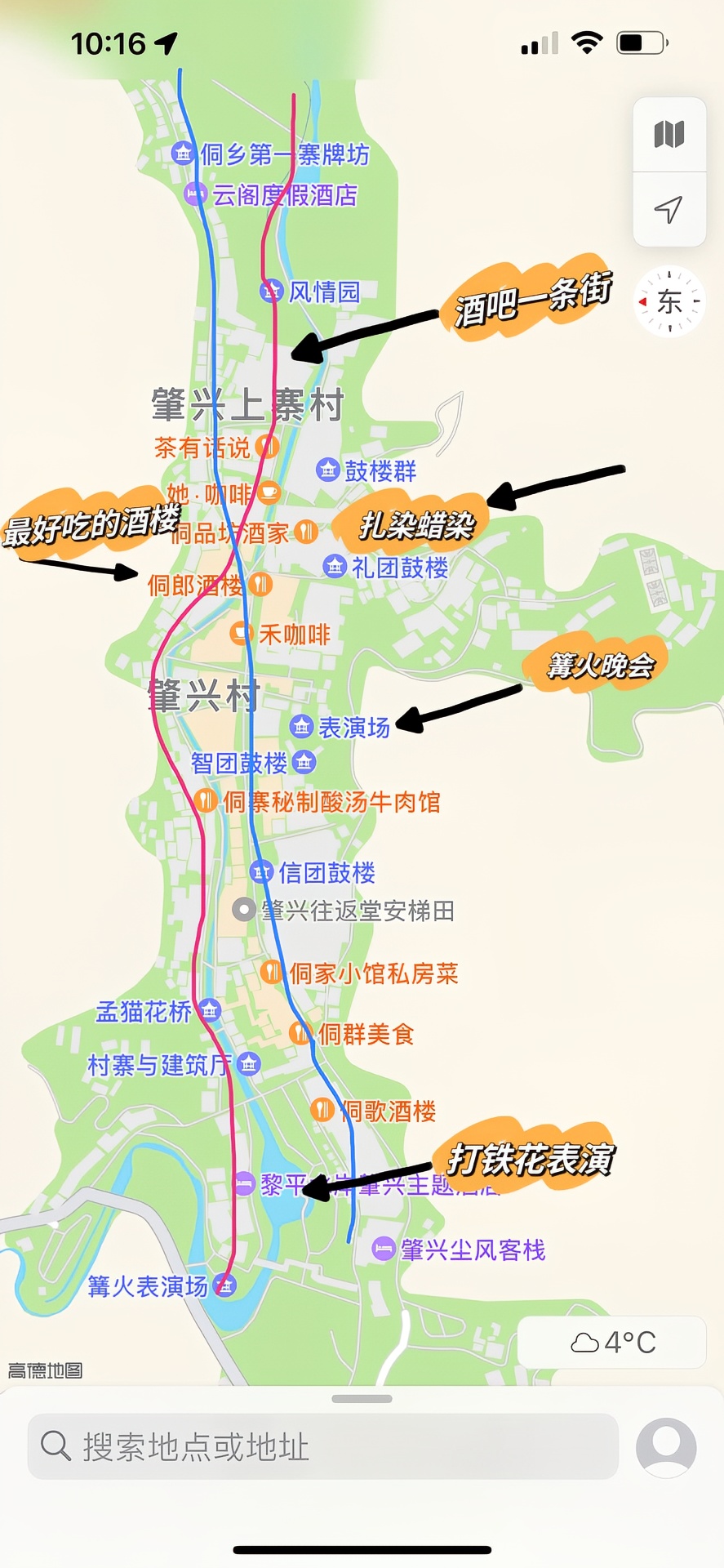724x1568 pixels.
Task: Open the 侗歌酒楼 restaurant pin
Action: [x=322, y=1109]
